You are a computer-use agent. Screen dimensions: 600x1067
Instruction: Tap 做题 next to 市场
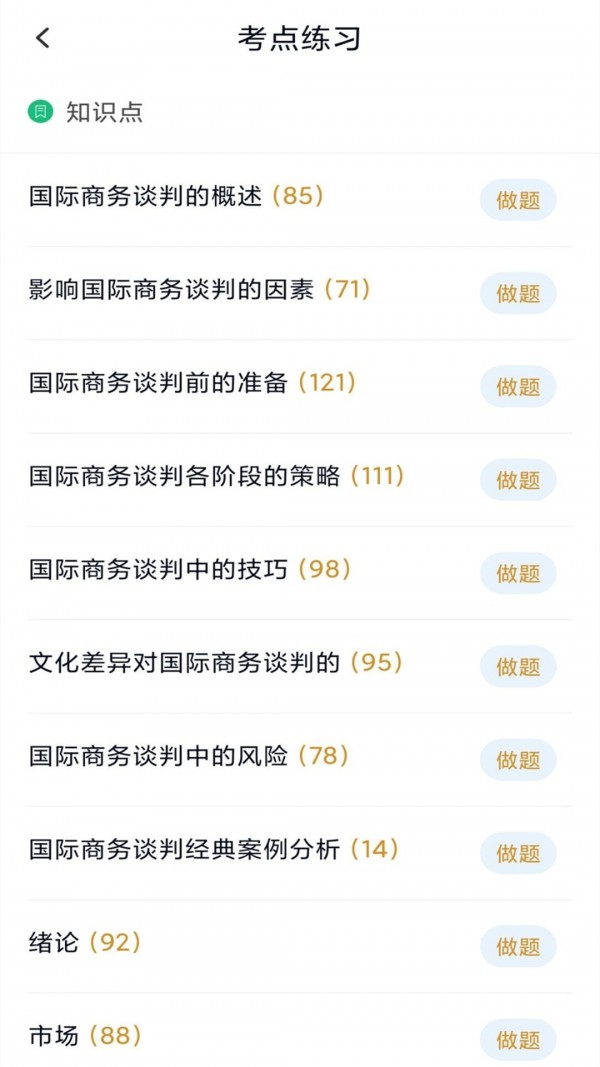(518, 1039)
